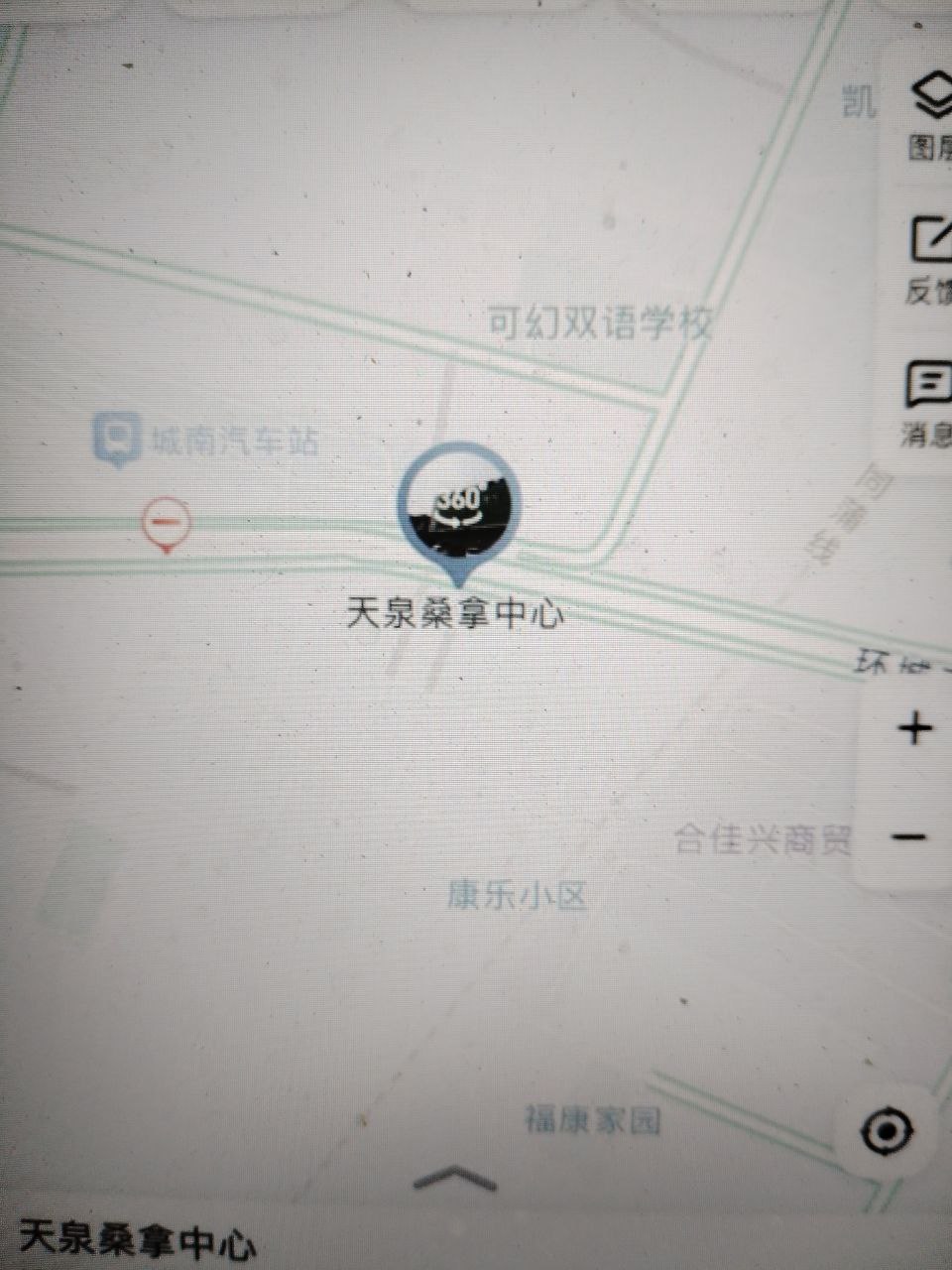
Task: Zoom out with the minus control
Action: (x=908, y=837)
